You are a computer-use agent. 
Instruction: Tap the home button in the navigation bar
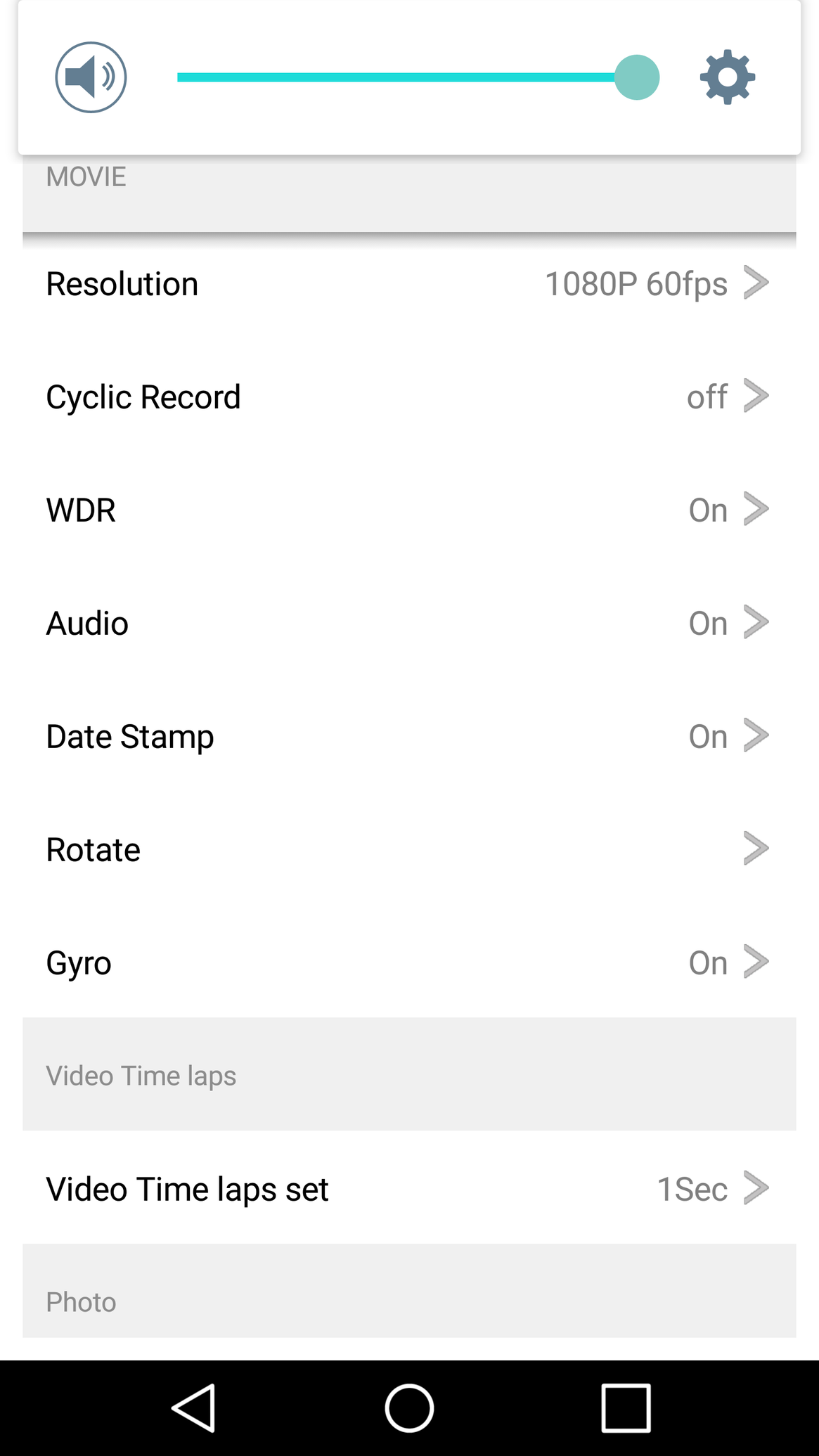coord(409,1408)
